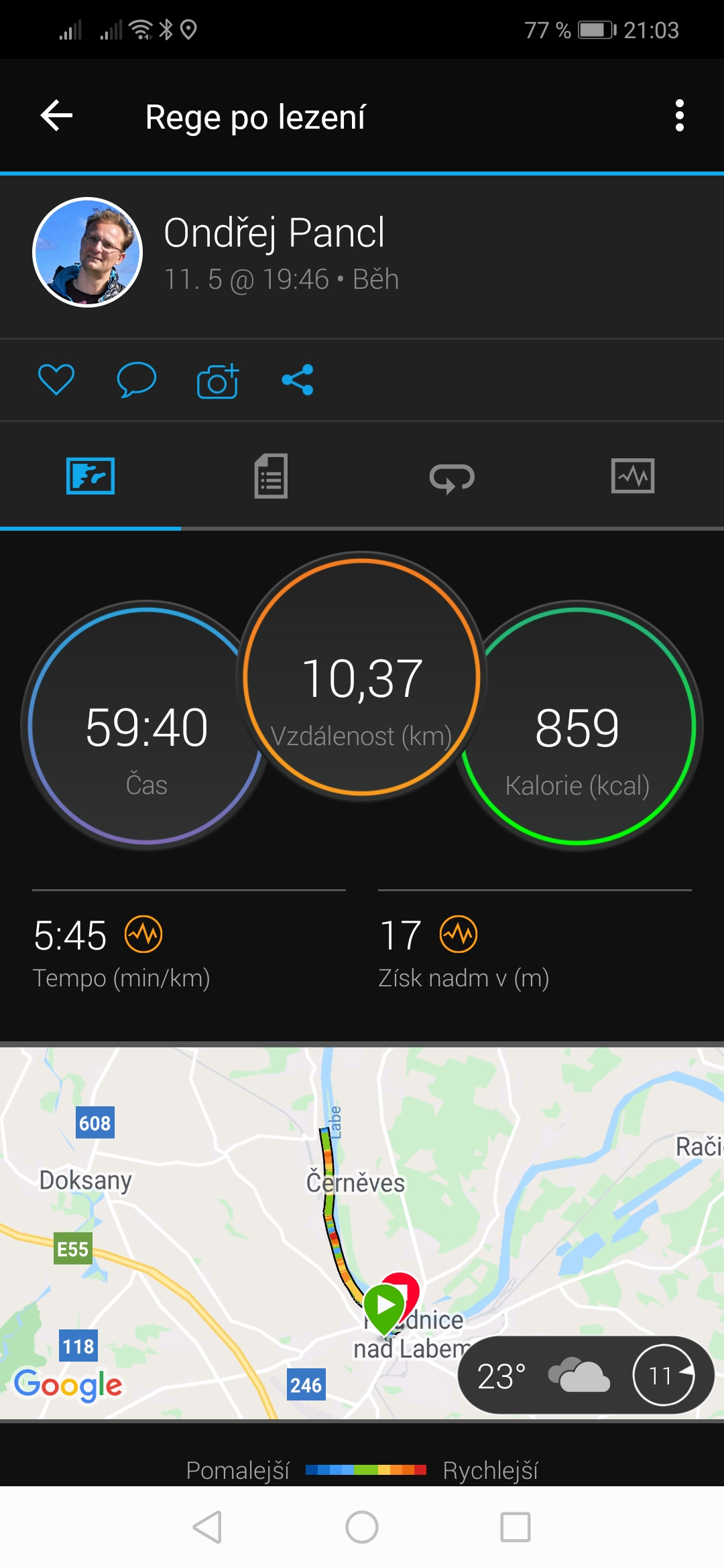724x1568 pixels.
Task: Open the elevation gain chart icon
Action: [x=459, y=934]
